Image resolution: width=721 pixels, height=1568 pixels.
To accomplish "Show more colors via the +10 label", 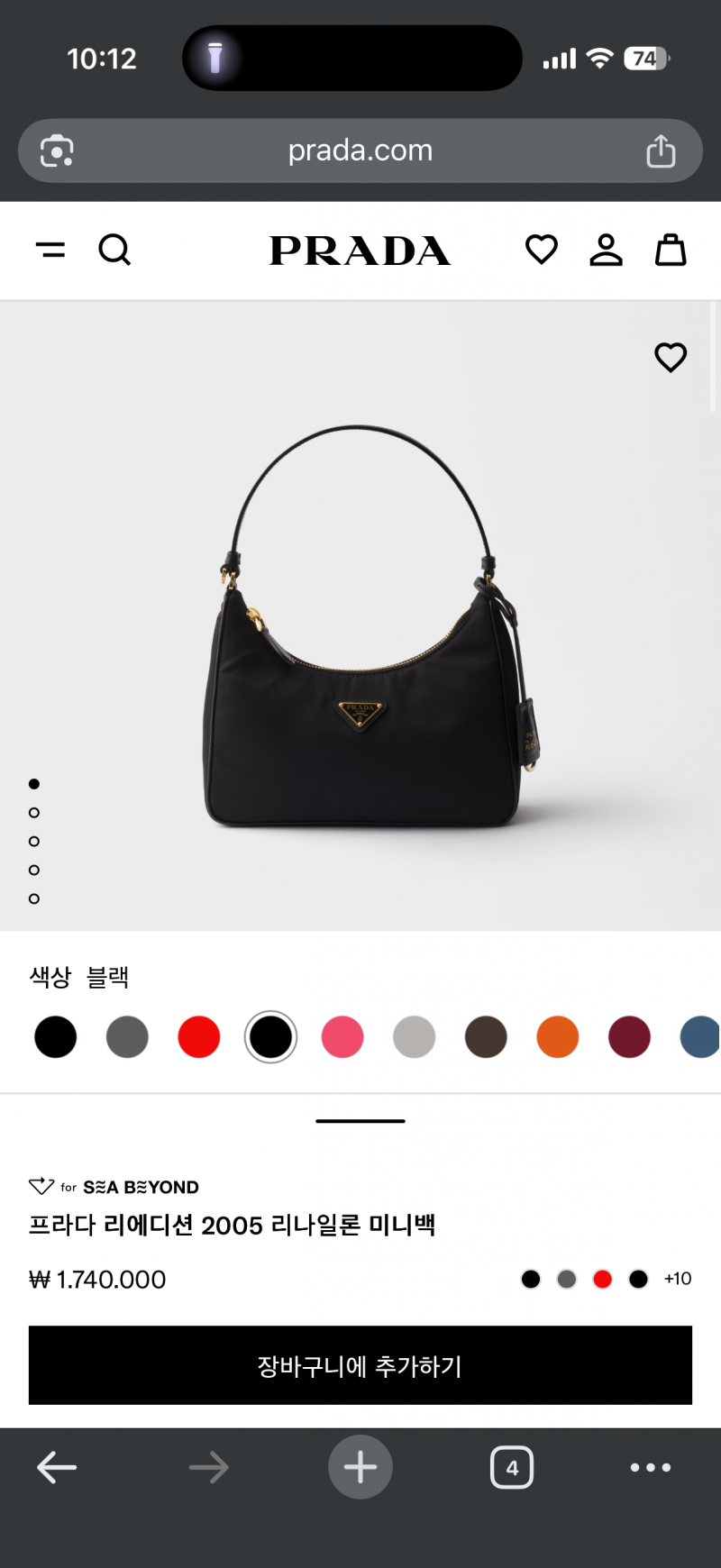I will (676, 1278).
